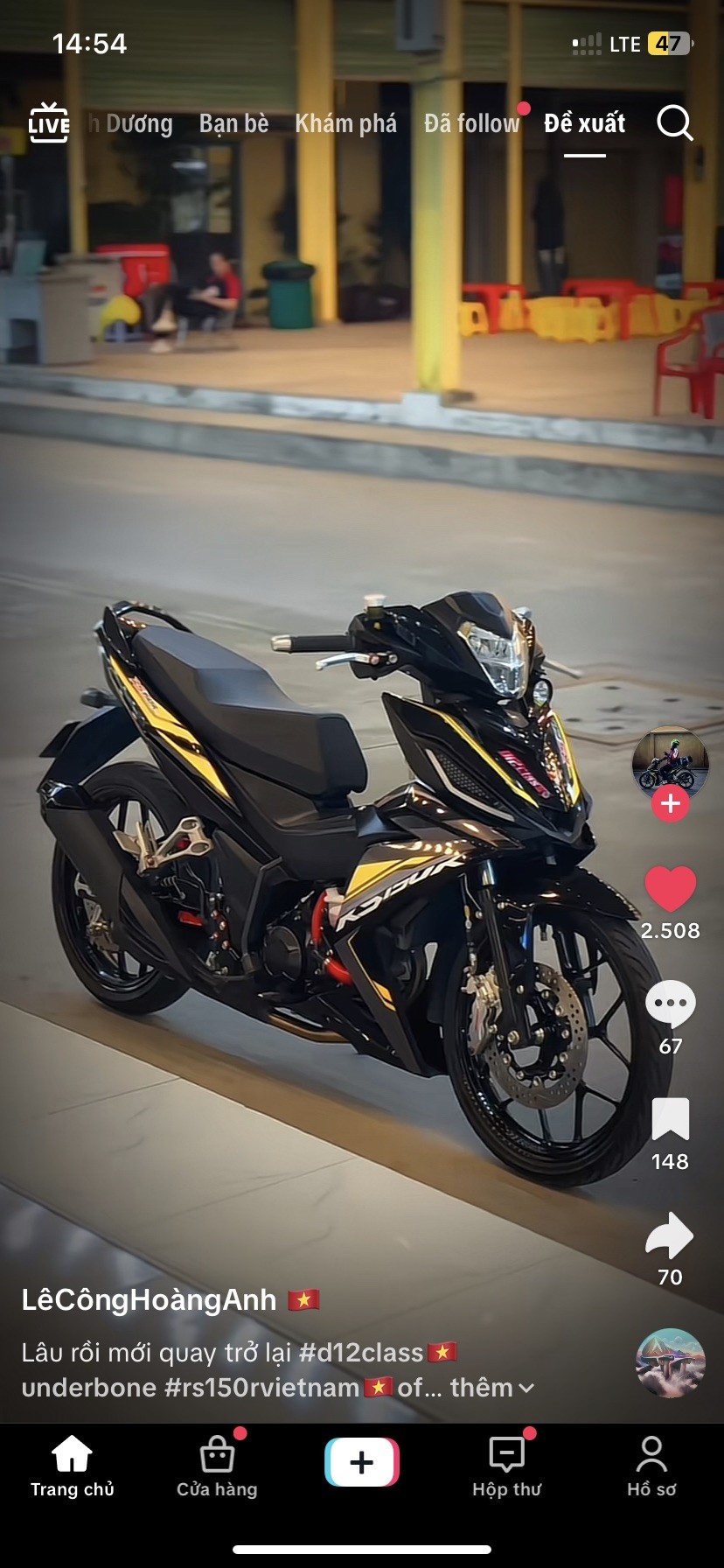This screenshot has width=724, height=1568.
Task: Select the Đề xuất tab
Action: coord(584,123)
